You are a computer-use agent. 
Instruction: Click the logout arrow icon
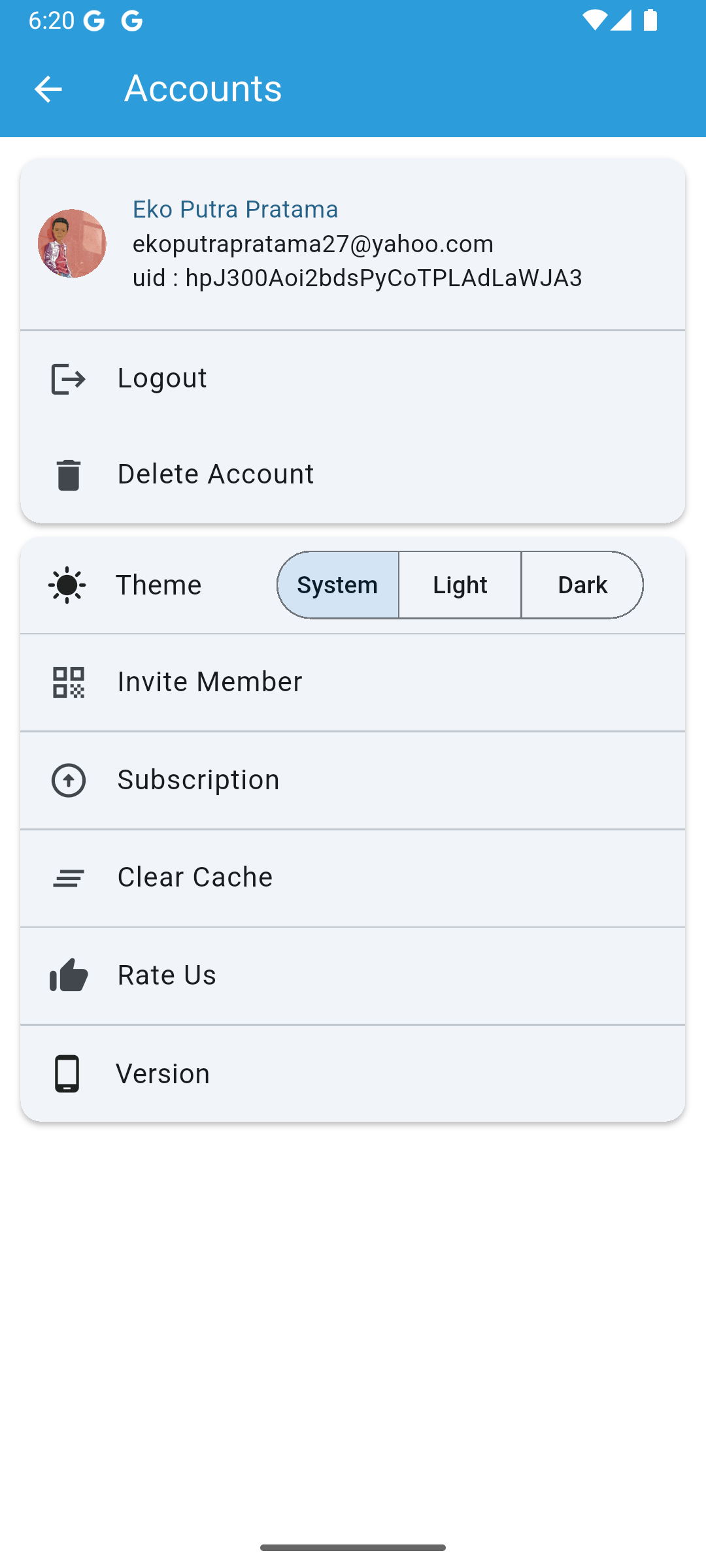pyautogui.click(x=67, y=378)
